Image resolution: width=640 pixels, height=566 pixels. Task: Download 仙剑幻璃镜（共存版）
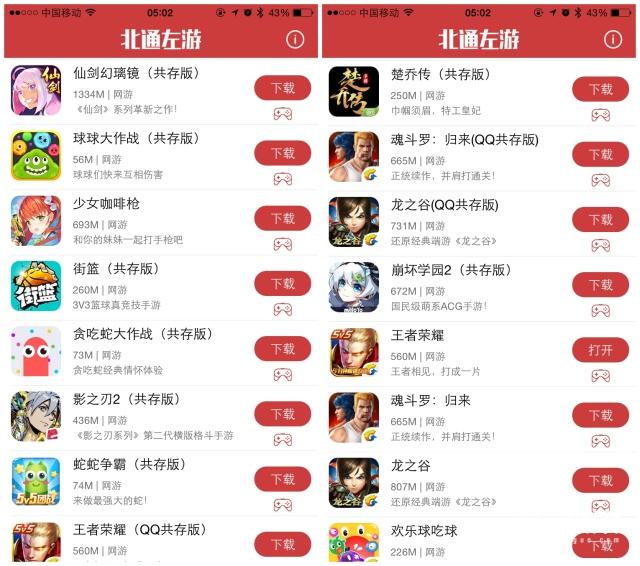283,88
